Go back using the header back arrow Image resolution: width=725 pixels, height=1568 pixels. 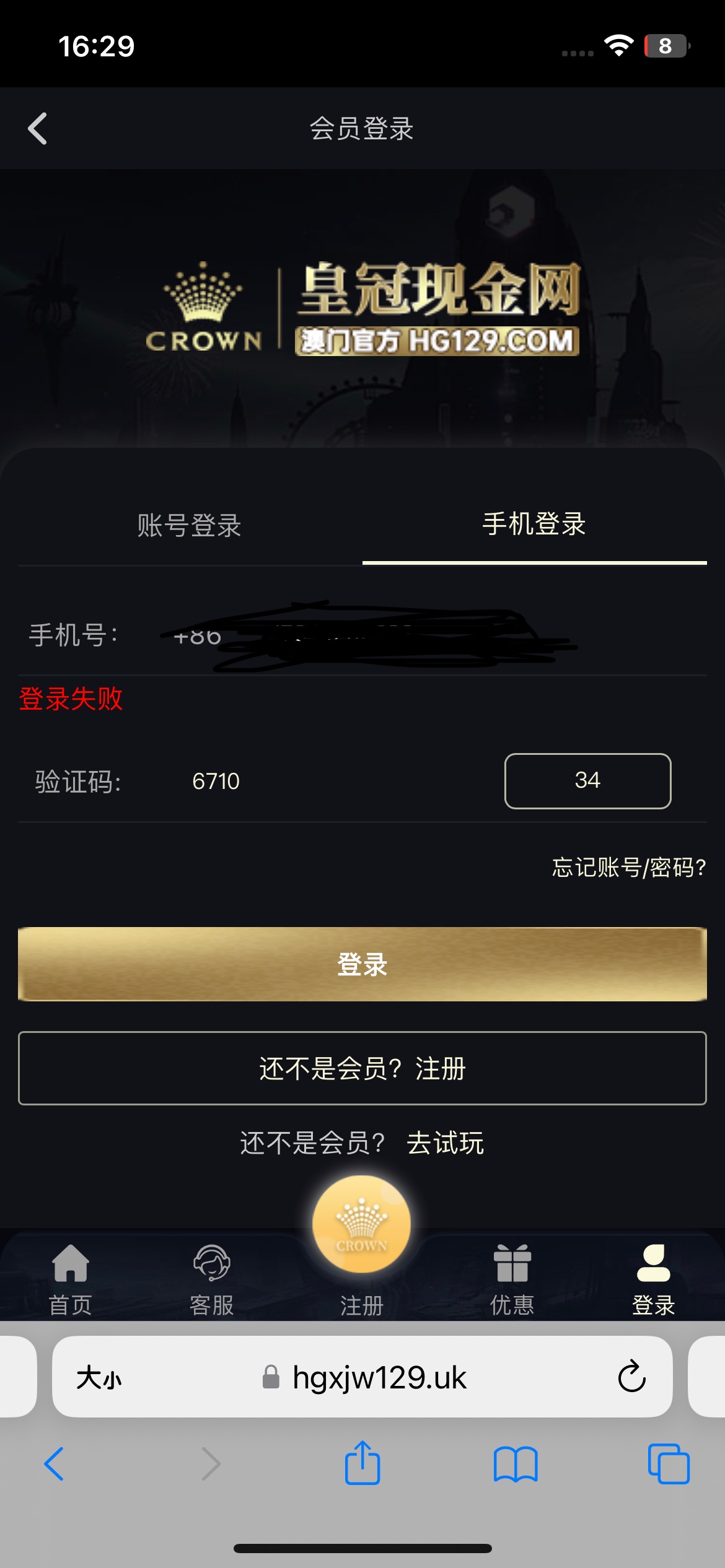[x=38, y=129]
